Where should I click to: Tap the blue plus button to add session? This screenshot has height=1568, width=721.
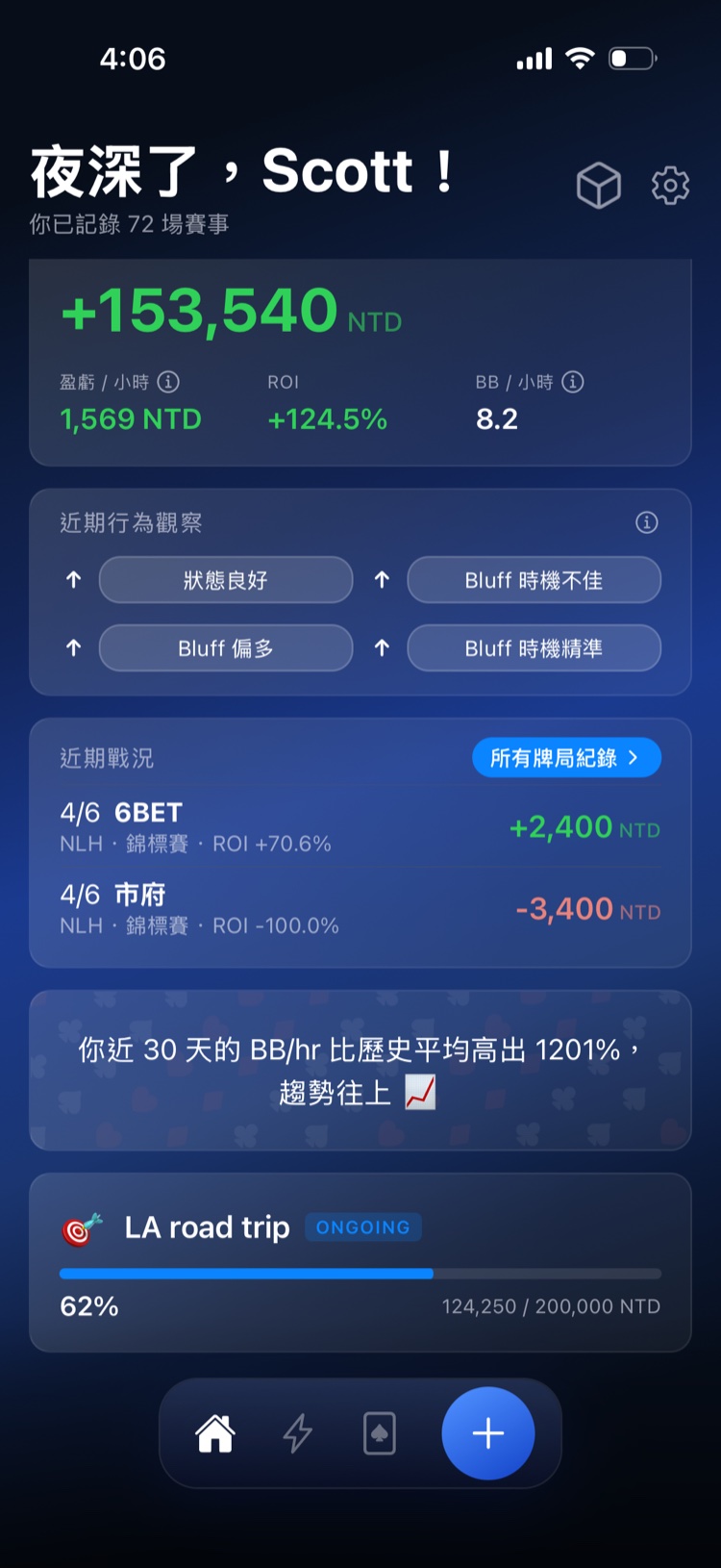[487, 1432]
